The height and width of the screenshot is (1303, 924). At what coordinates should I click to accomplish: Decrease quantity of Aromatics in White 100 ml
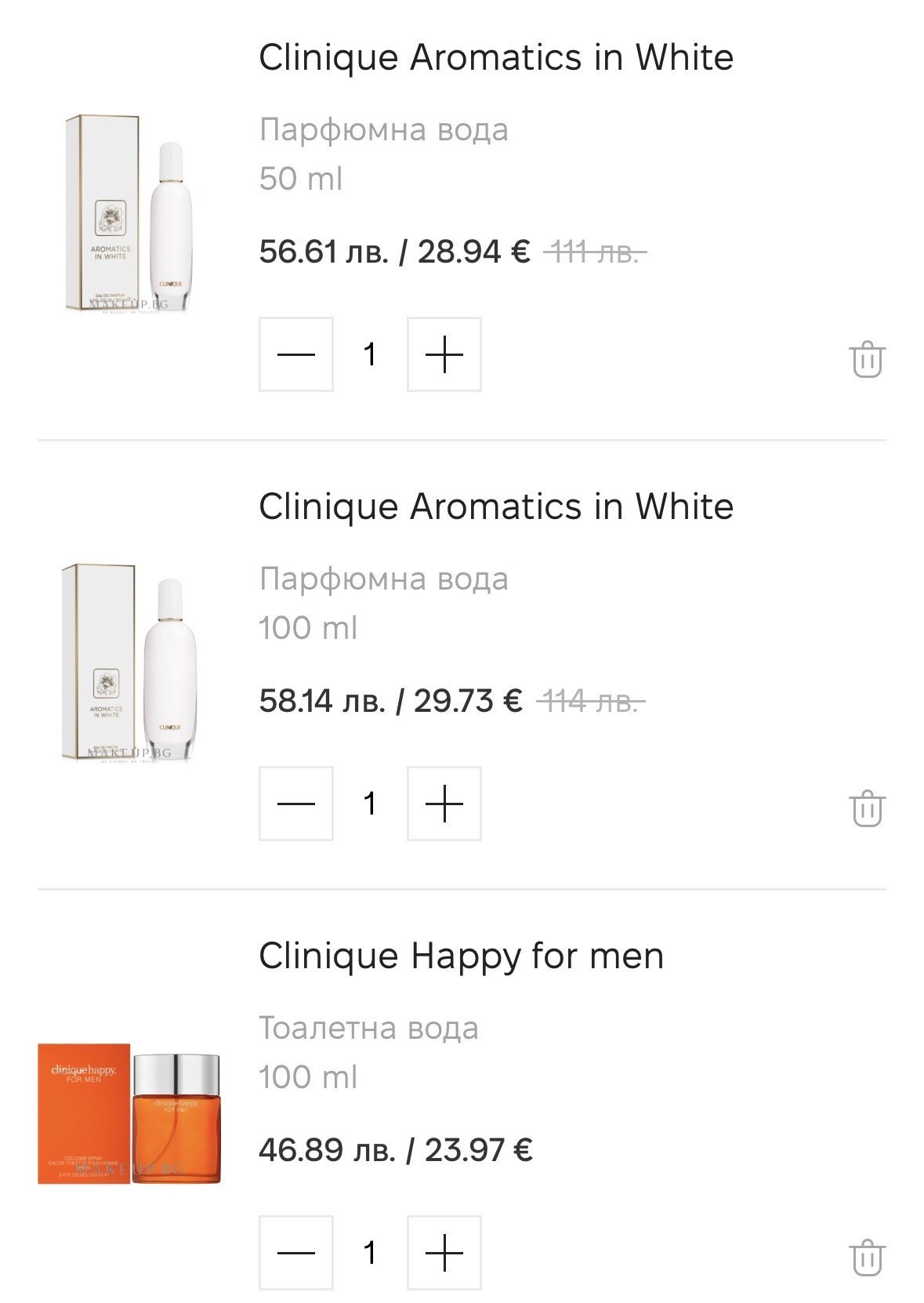tap(296, 804)
